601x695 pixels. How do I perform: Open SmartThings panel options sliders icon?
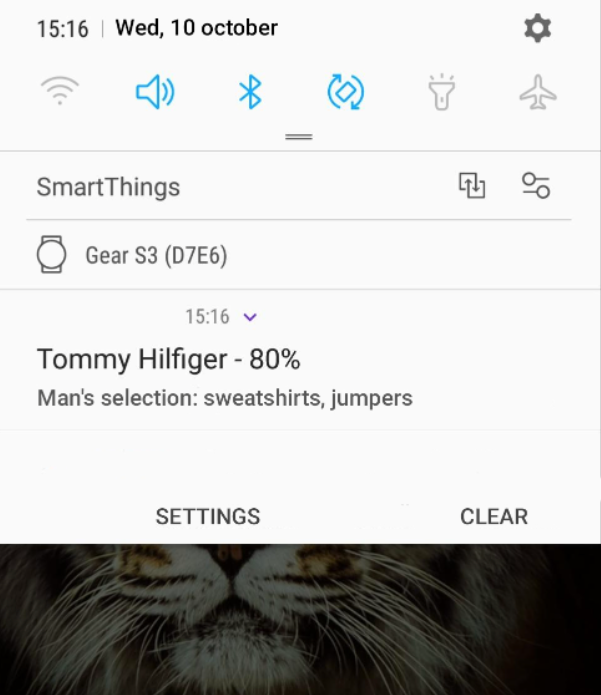(x=536, y=185)
